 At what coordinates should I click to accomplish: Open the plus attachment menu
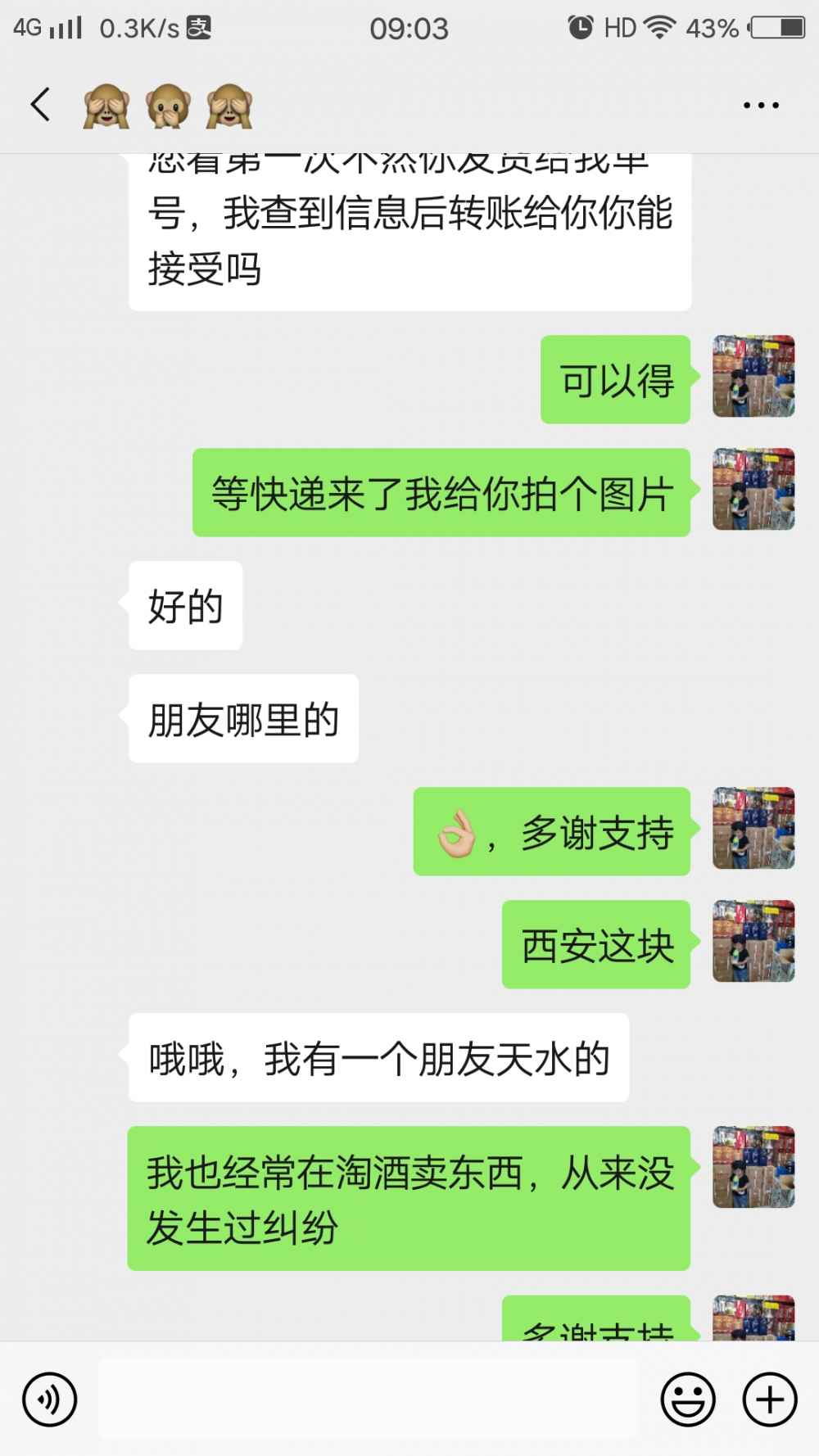769,1399
